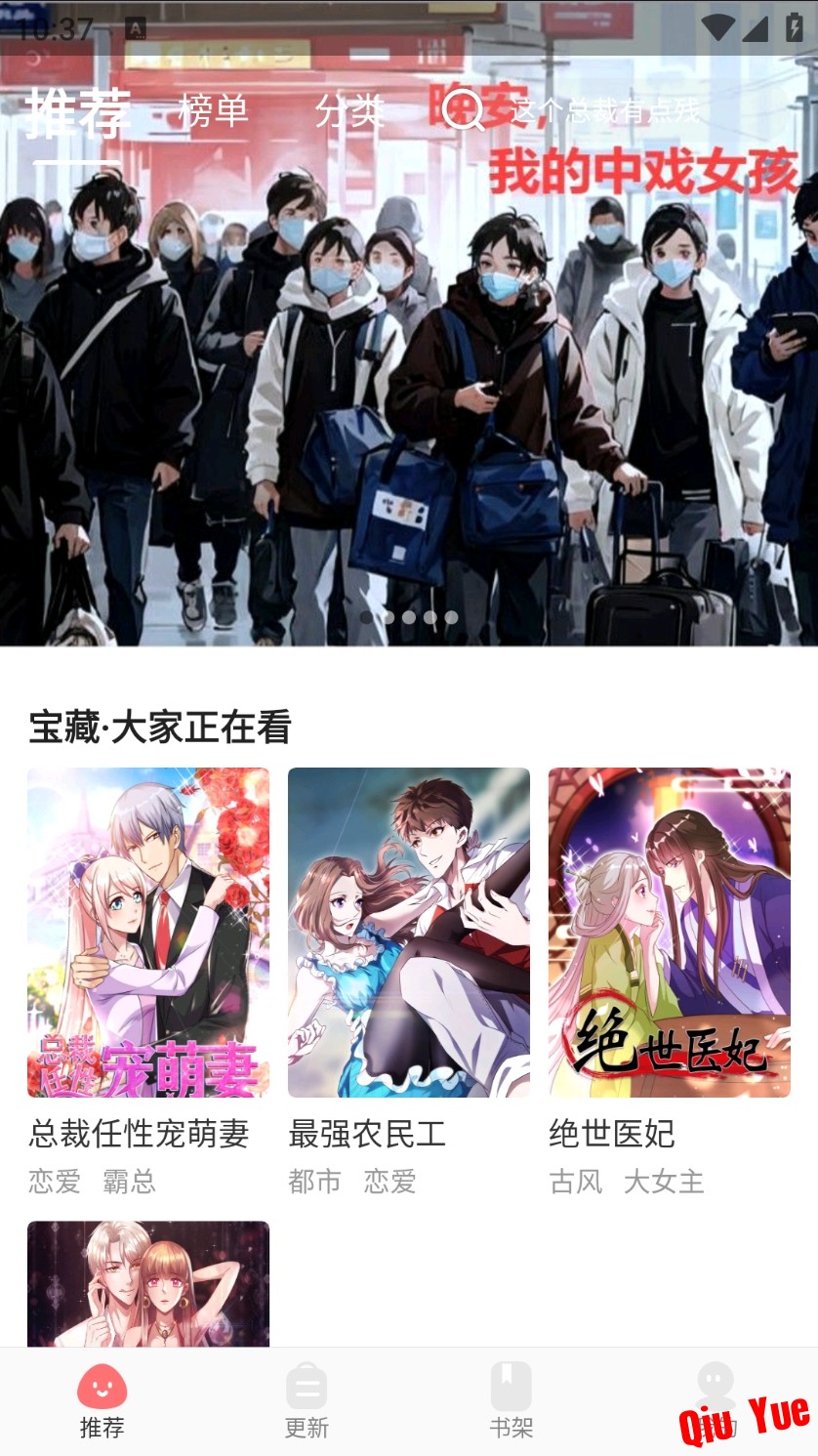Open the 我的中戏女孩 banner
The image size is (818, 1456).
pyautogui.click(x=409, y=391)
